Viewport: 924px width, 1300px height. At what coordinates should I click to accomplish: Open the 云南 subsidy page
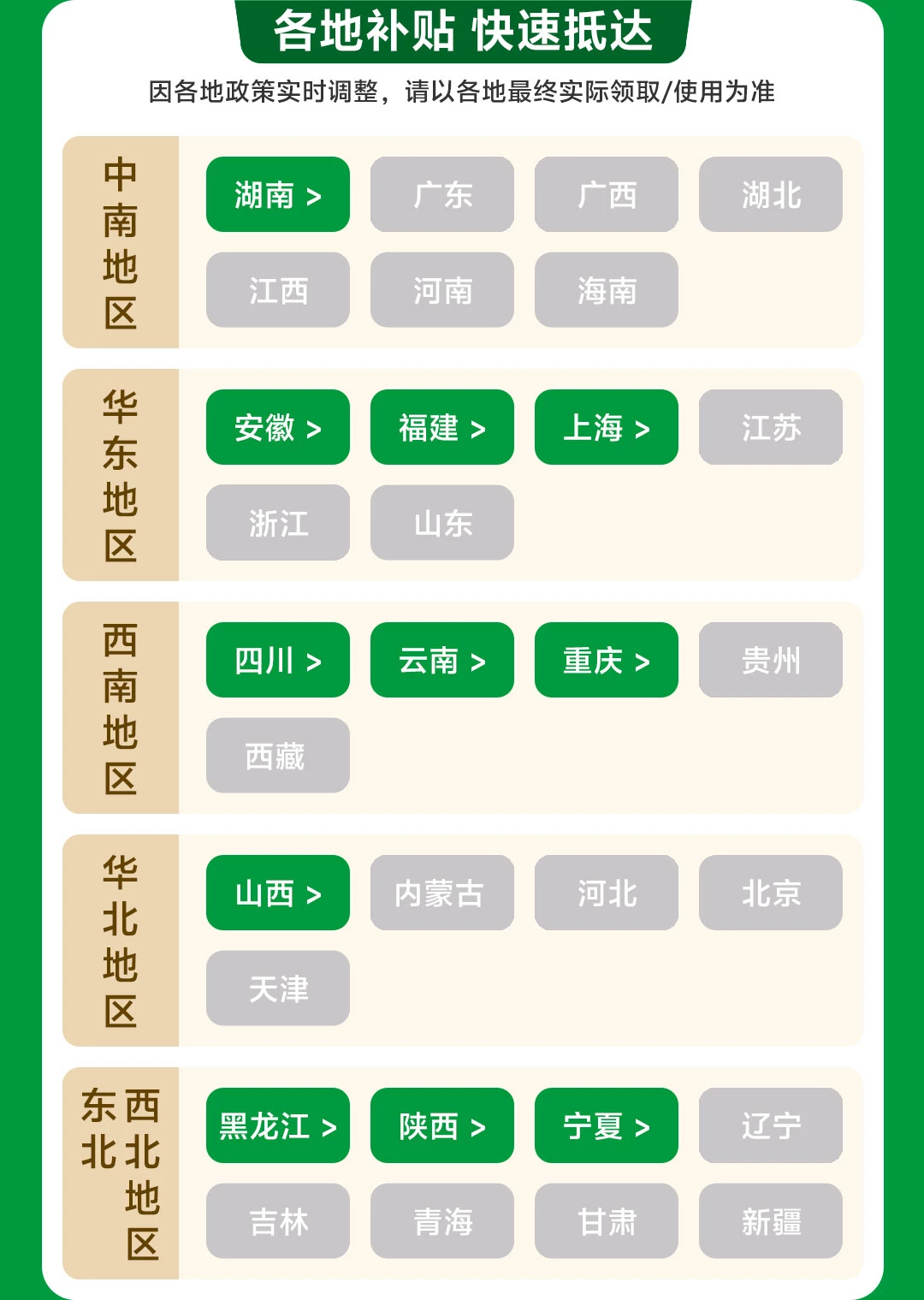point(441,660)
